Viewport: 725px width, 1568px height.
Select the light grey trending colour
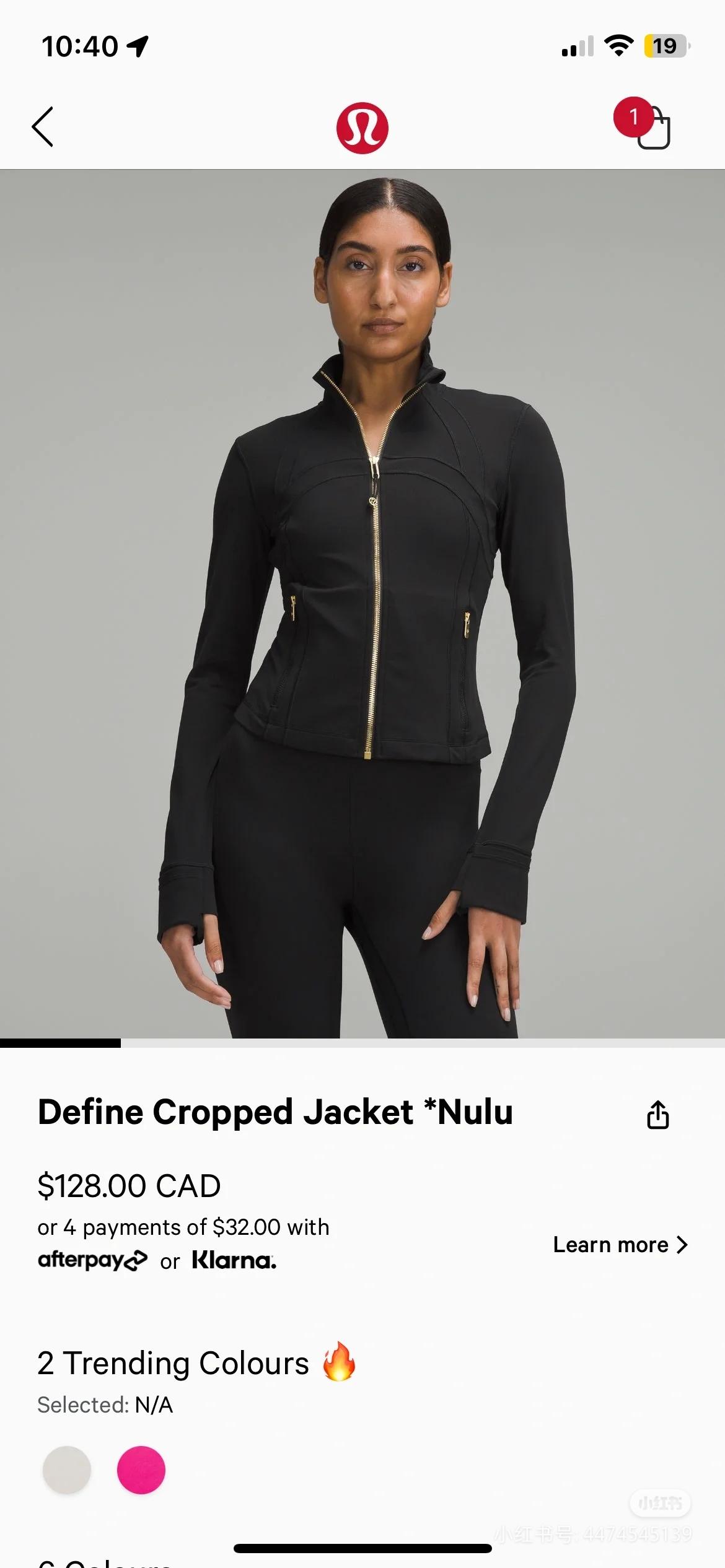point(67,1470)
